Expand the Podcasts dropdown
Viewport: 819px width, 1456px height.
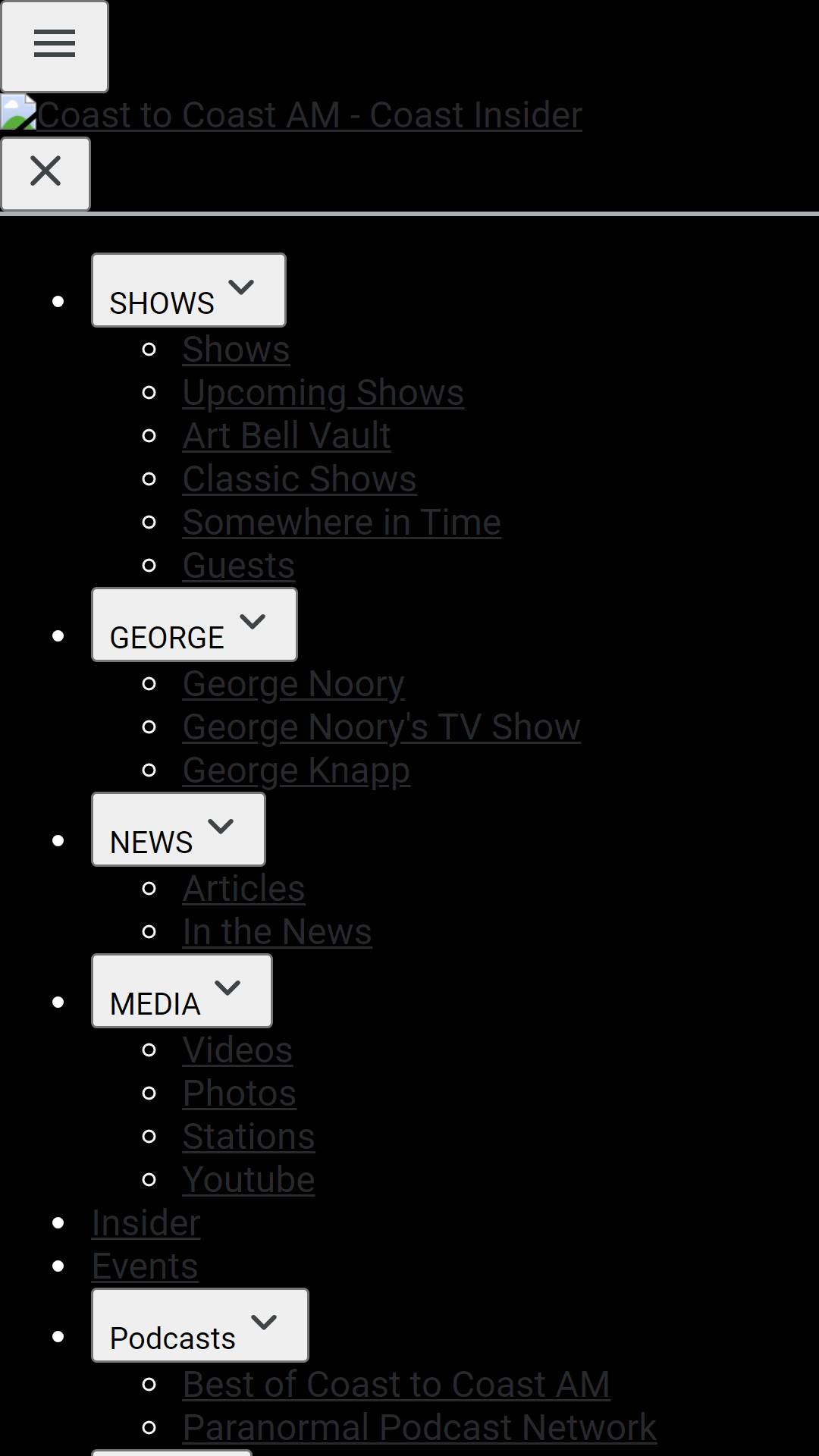click(x=200, y=1326)
